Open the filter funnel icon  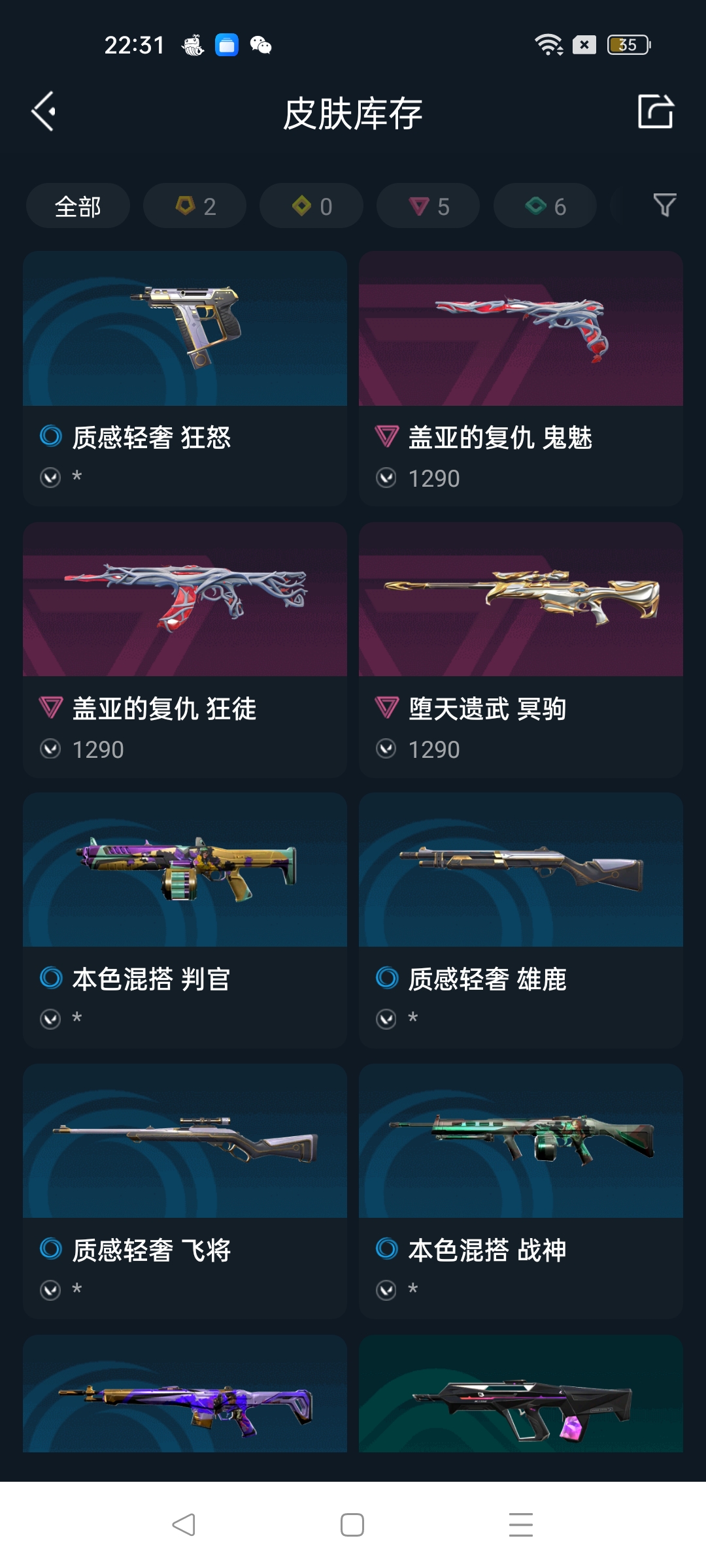[664, 205]
